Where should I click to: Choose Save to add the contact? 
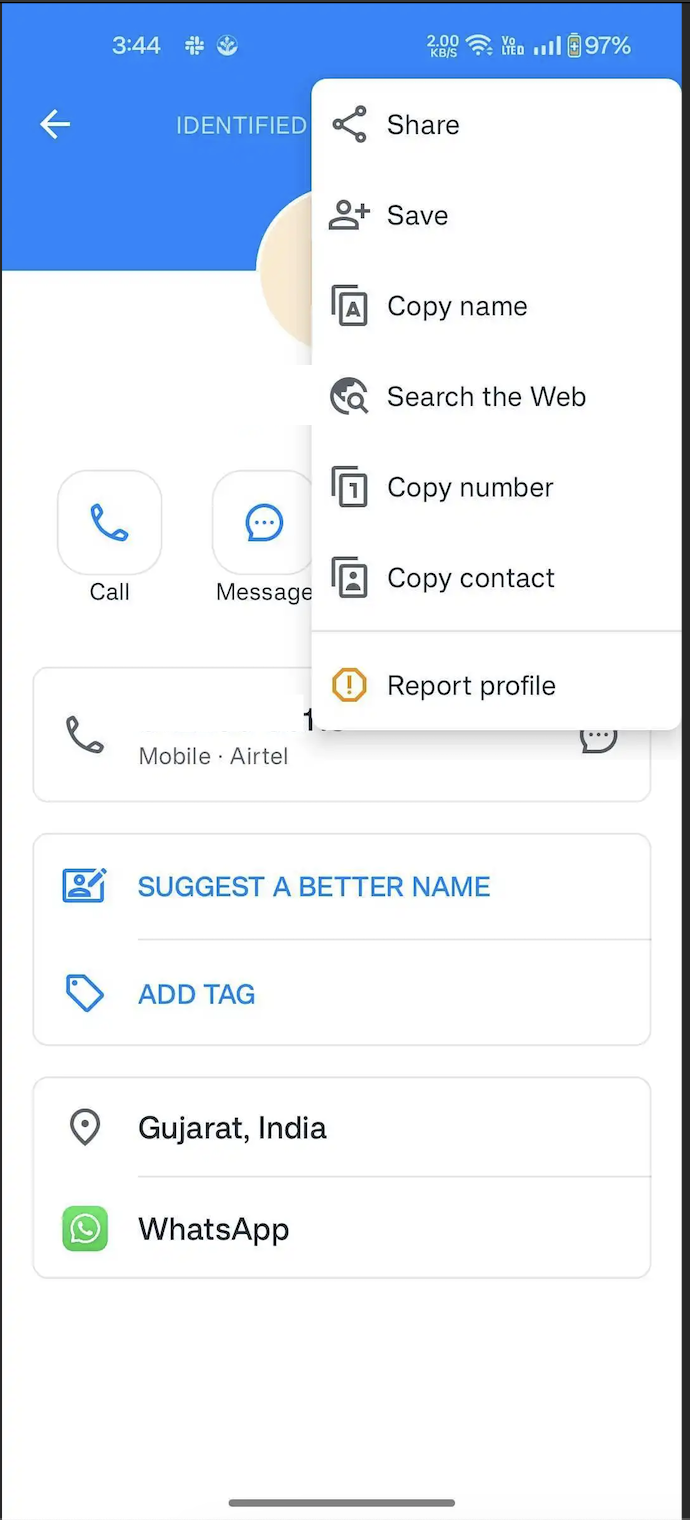[x=496, y=215]
